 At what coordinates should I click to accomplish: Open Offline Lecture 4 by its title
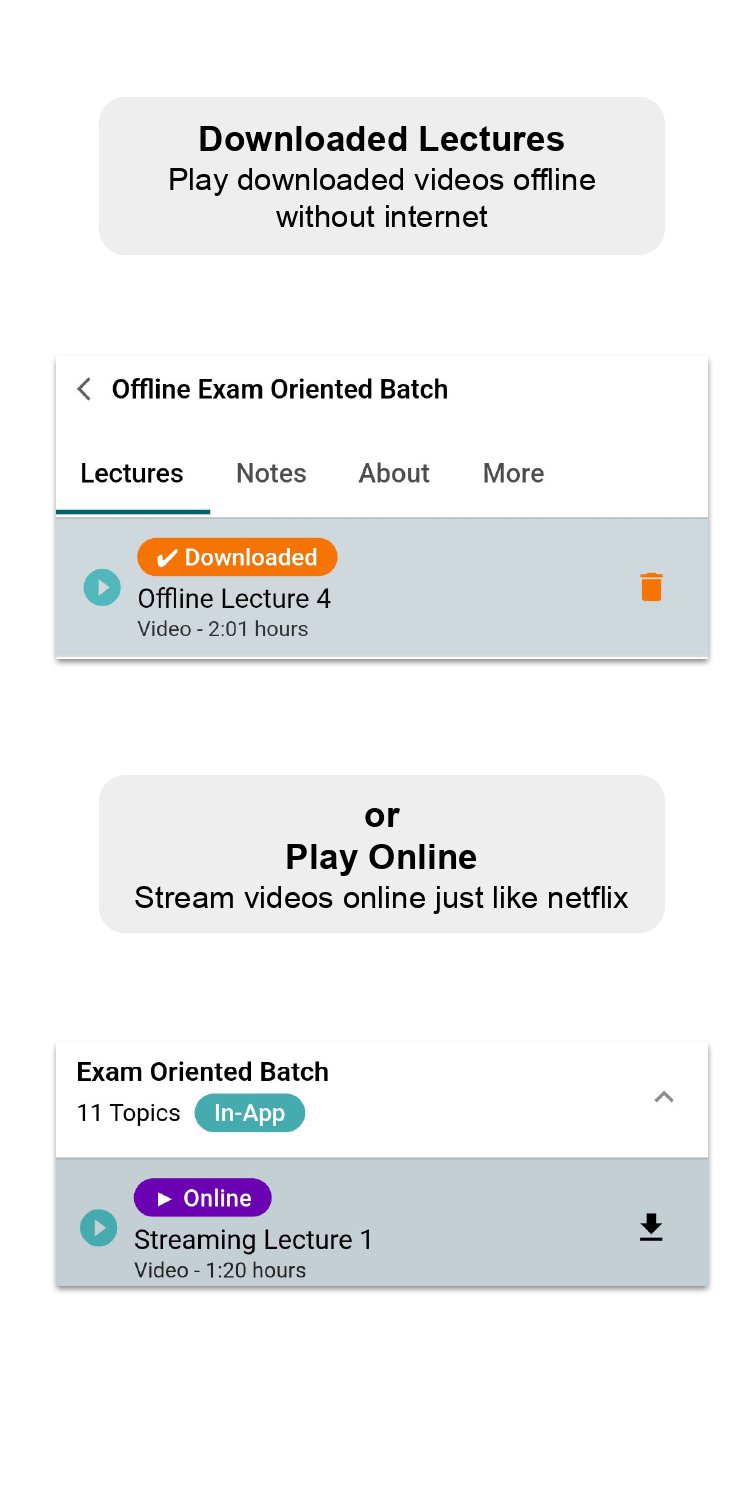click(233, 598)
